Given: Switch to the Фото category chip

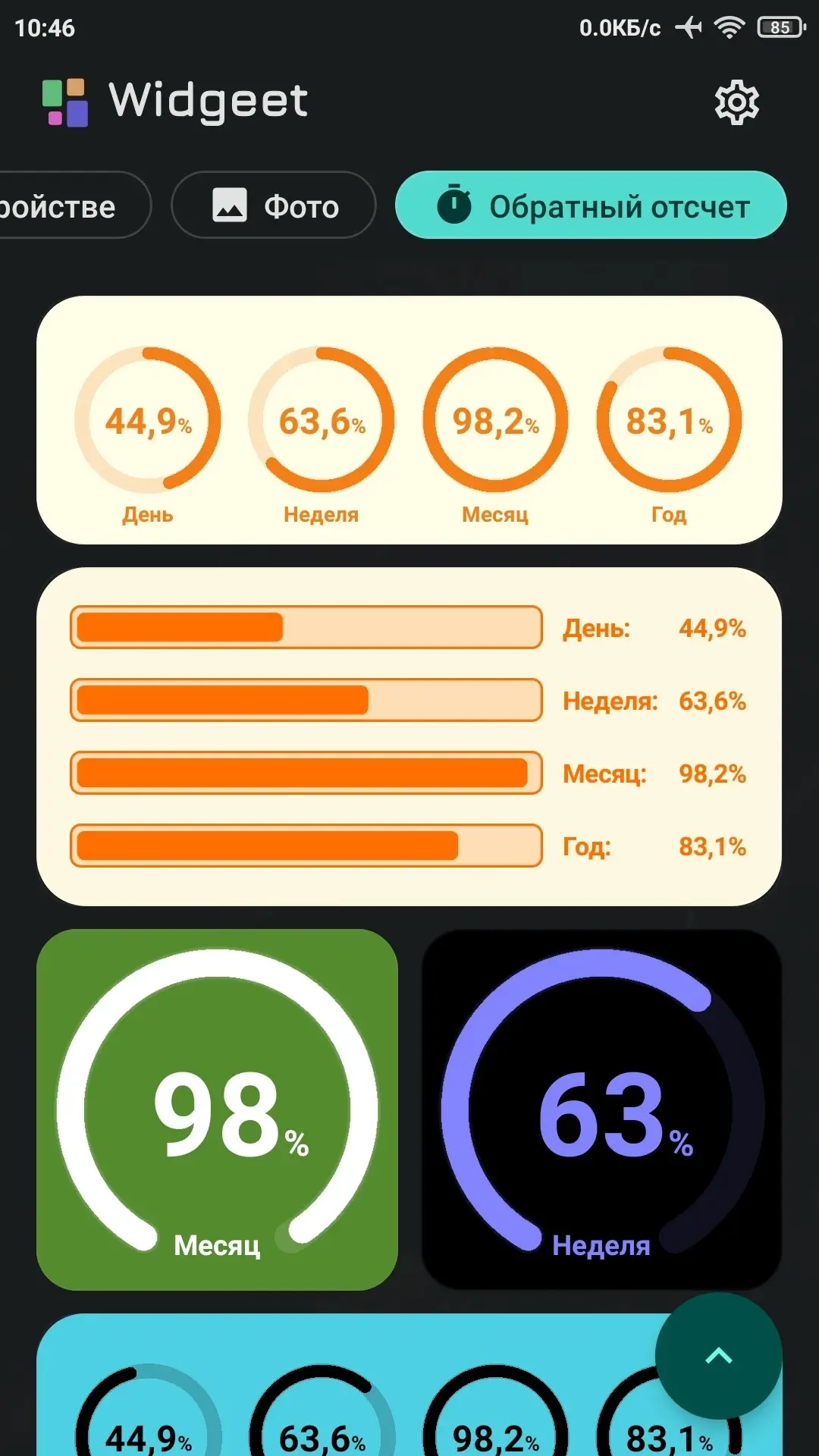Looking at the screenshot, I should pyautogui.click(x=274, y=206).
